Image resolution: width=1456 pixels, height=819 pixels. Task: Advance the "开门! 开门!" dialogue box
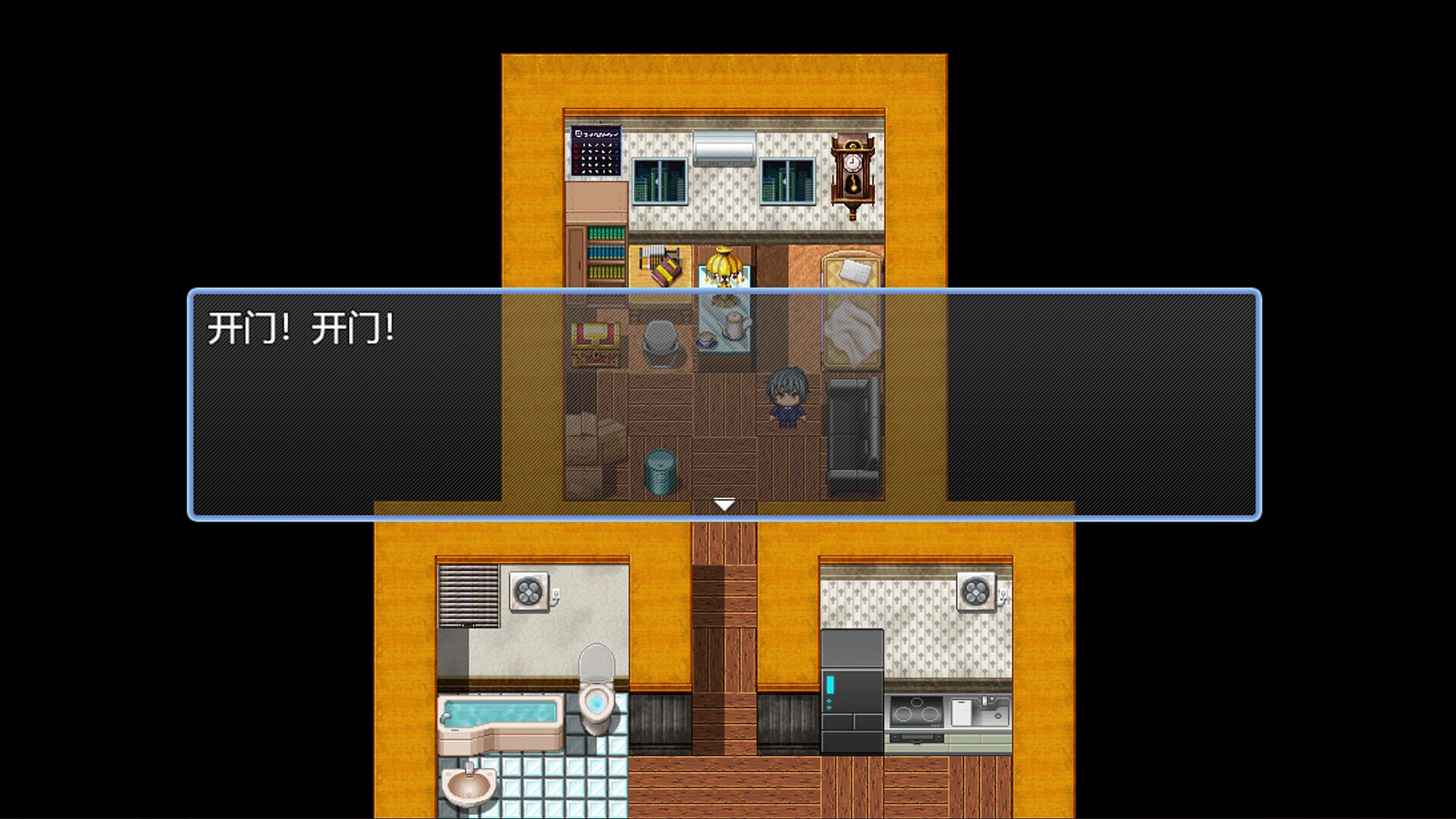tap(724, 403)
